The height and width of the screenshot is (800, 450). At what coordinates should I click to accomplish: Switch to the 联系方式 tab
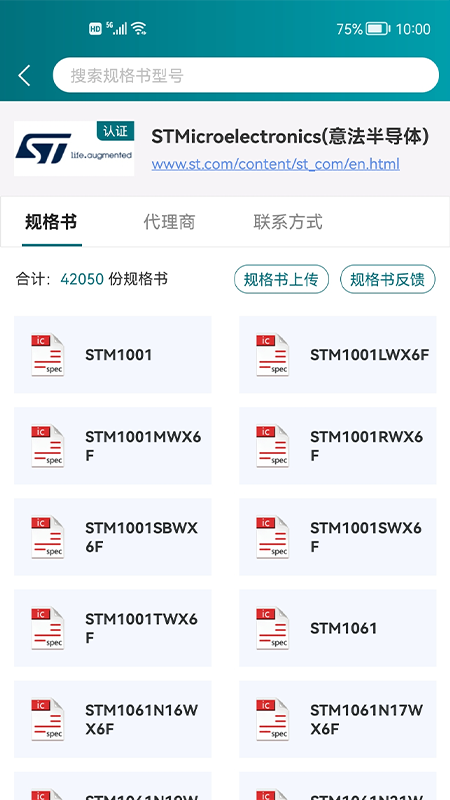[288, 222]
